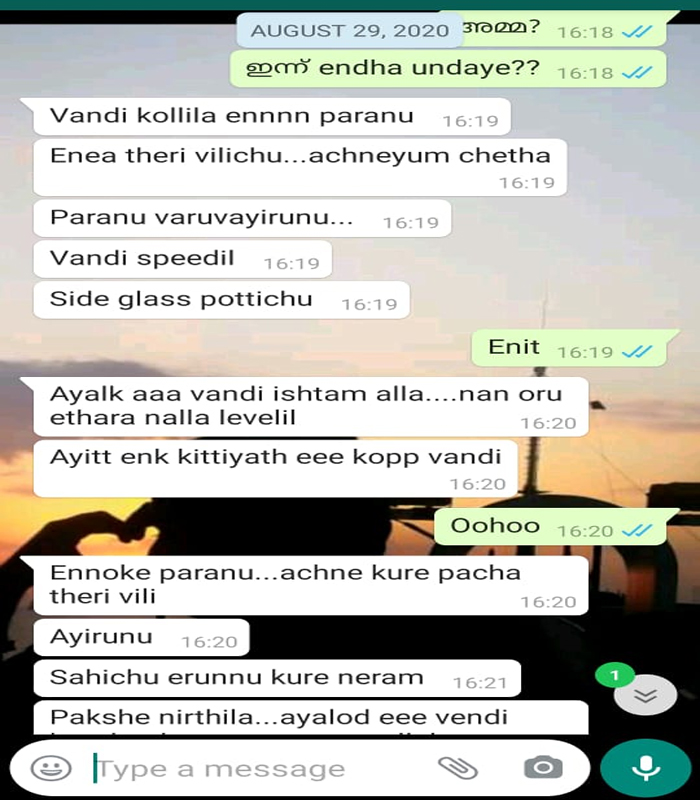Screen dimensions: 700x800
Task: Record a voice message with the microphone
Action: [x=646, y=767]
